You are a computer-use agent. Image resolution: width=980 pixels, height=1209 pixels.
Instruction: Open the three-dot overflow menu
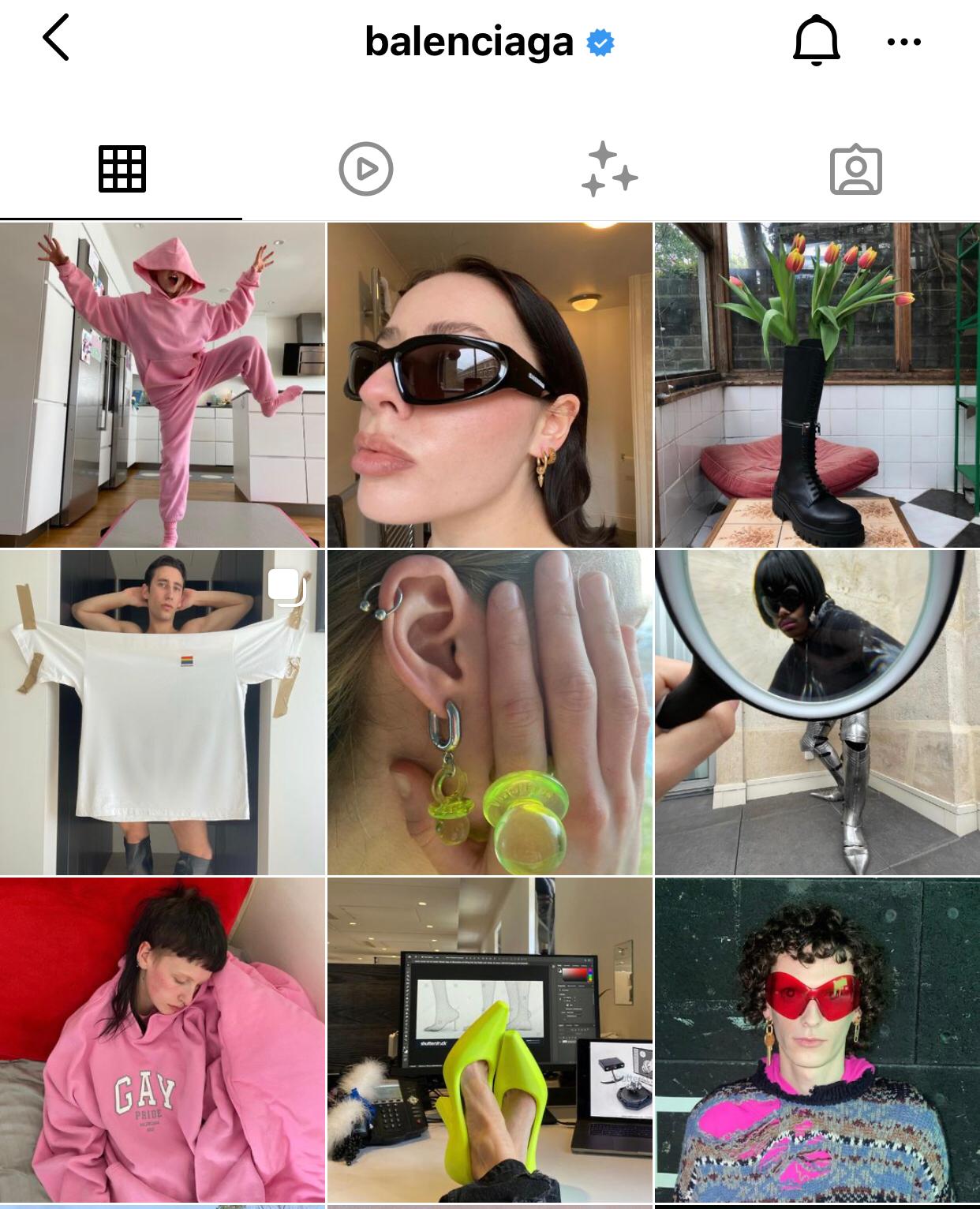coord(903,42)
